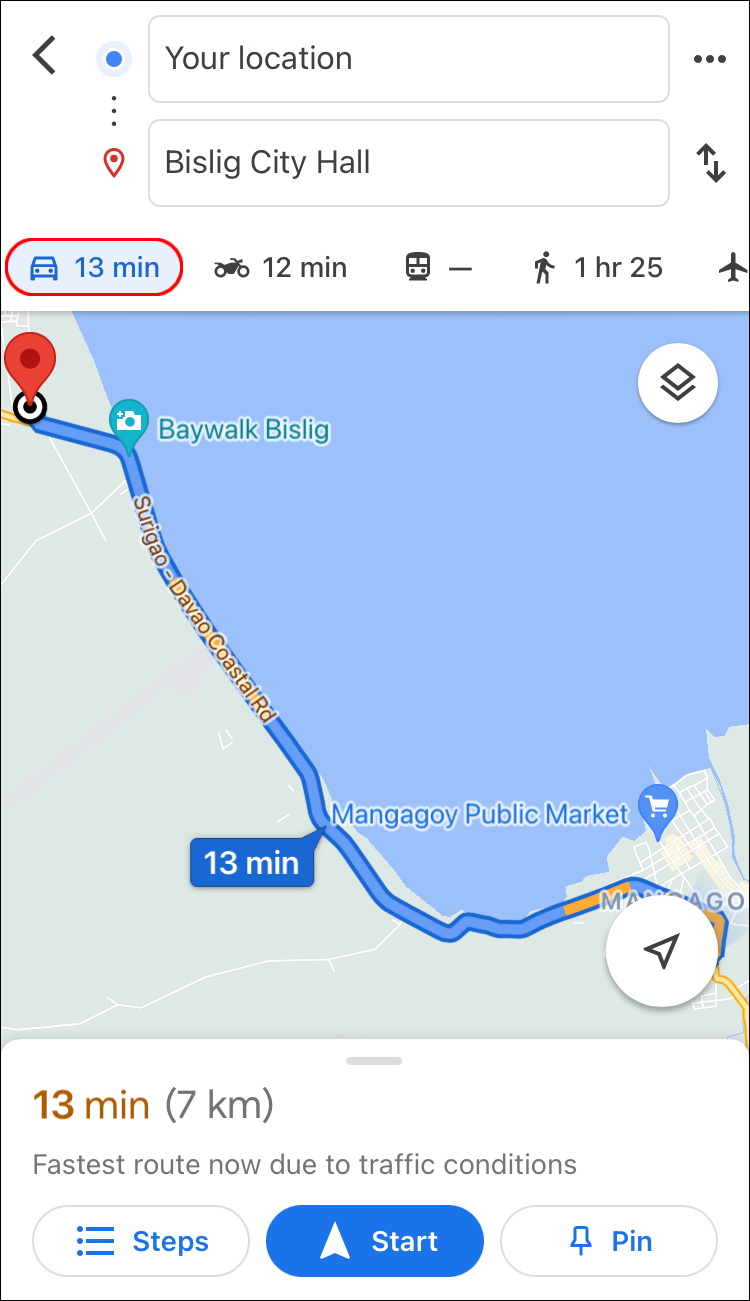
Task: Start navigation to Bislig City Hall
Action: tap(375, 1241)
